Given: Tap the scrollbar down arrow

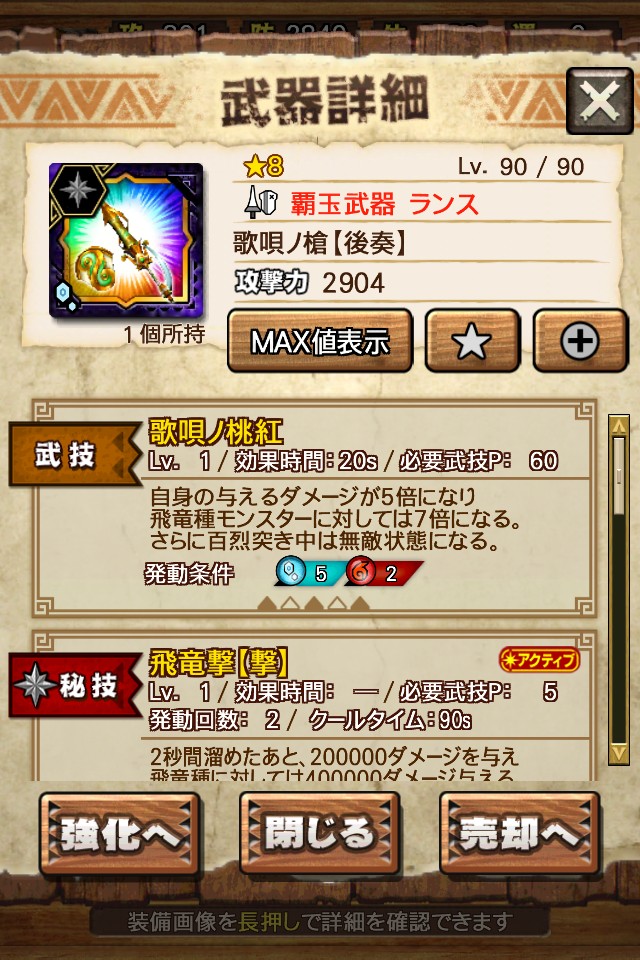Looking at the screenshot, I should click(x=619, y=752).
